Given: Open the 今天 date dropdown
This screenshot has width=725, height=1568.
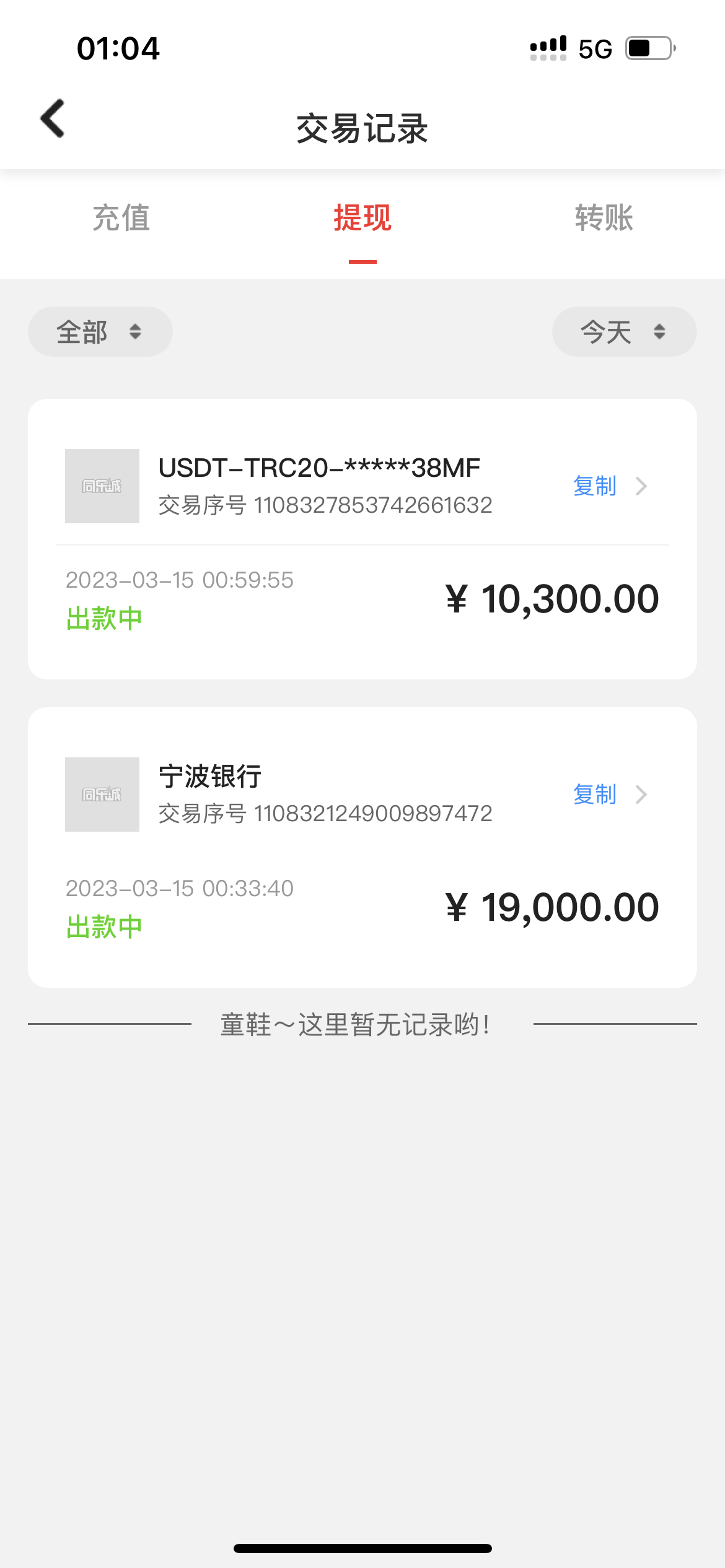Looking at the screenshot, I should click(624, 332).
